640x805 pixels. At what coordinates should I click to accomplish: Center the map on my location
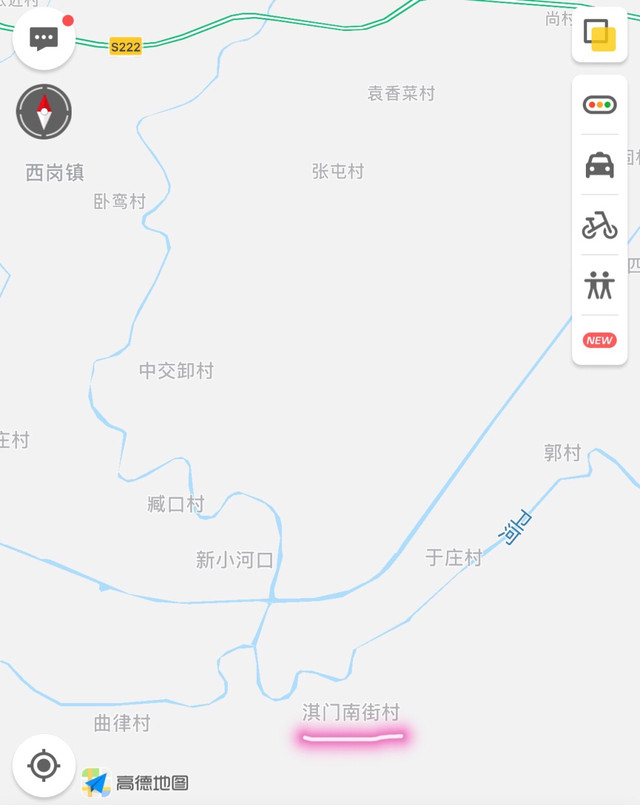coord(44,765)
